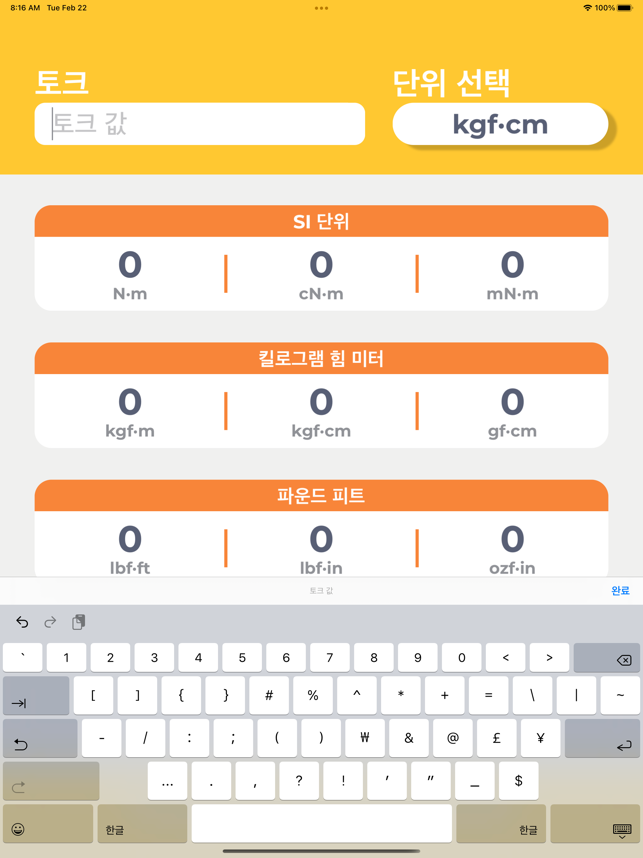Hit the backspace key
Screen dimensions: 643x858
tap(607, 658)
